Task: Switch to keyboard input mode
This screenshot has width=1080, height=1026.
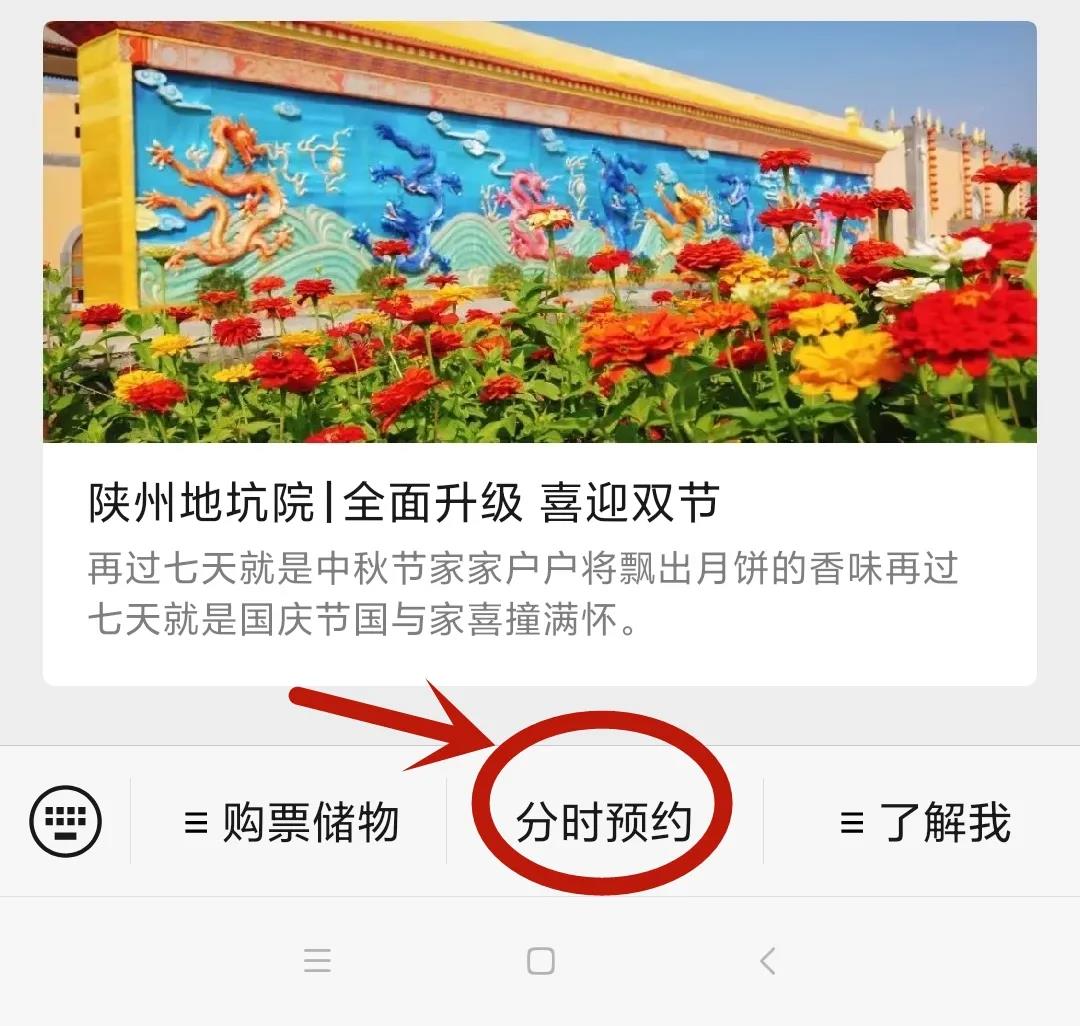Action: point(66,822)
